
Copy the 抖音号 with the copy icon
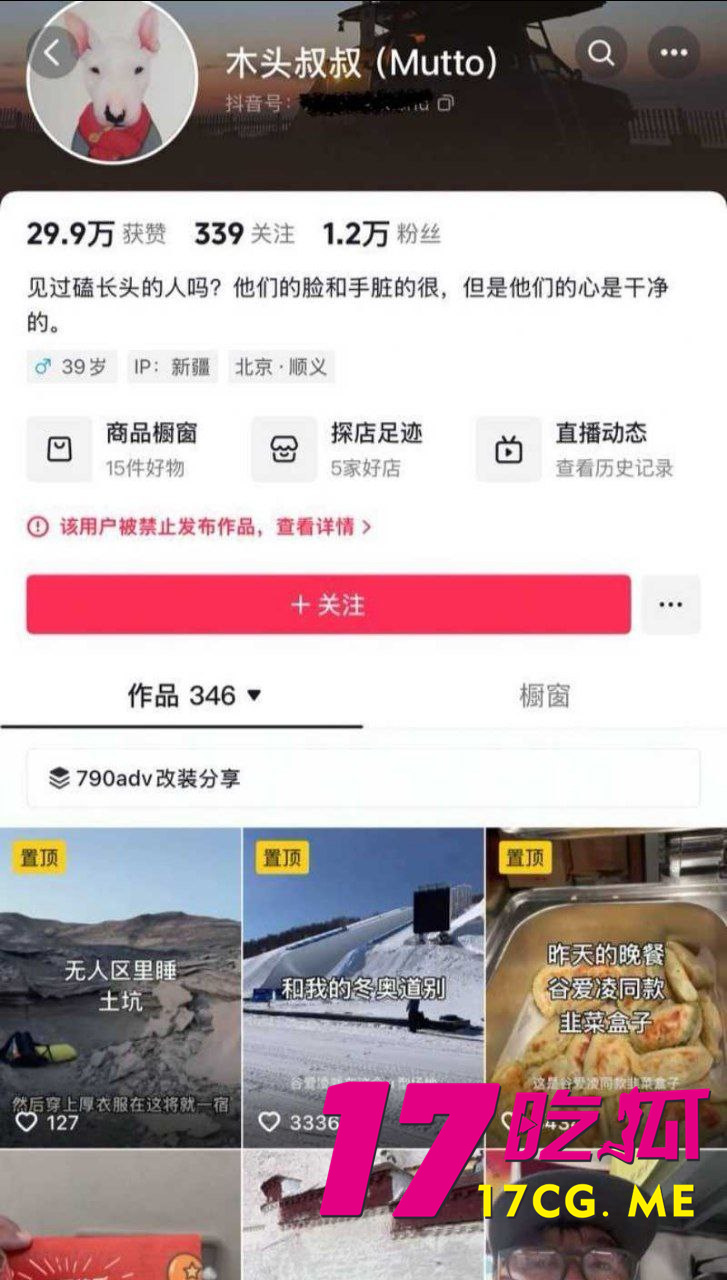click(x=446, y=103)
